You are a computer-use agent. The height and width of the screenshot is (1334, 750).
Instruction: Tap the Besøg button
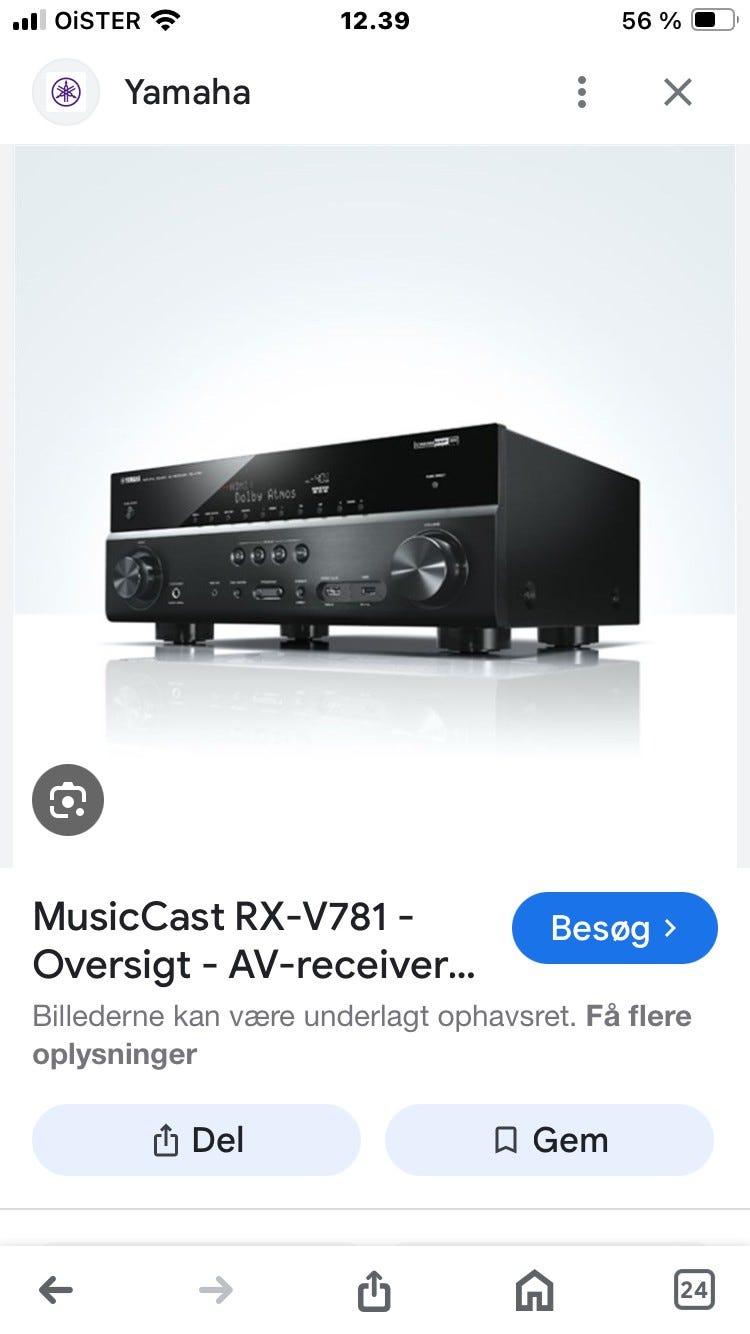[x=615, y=928]
